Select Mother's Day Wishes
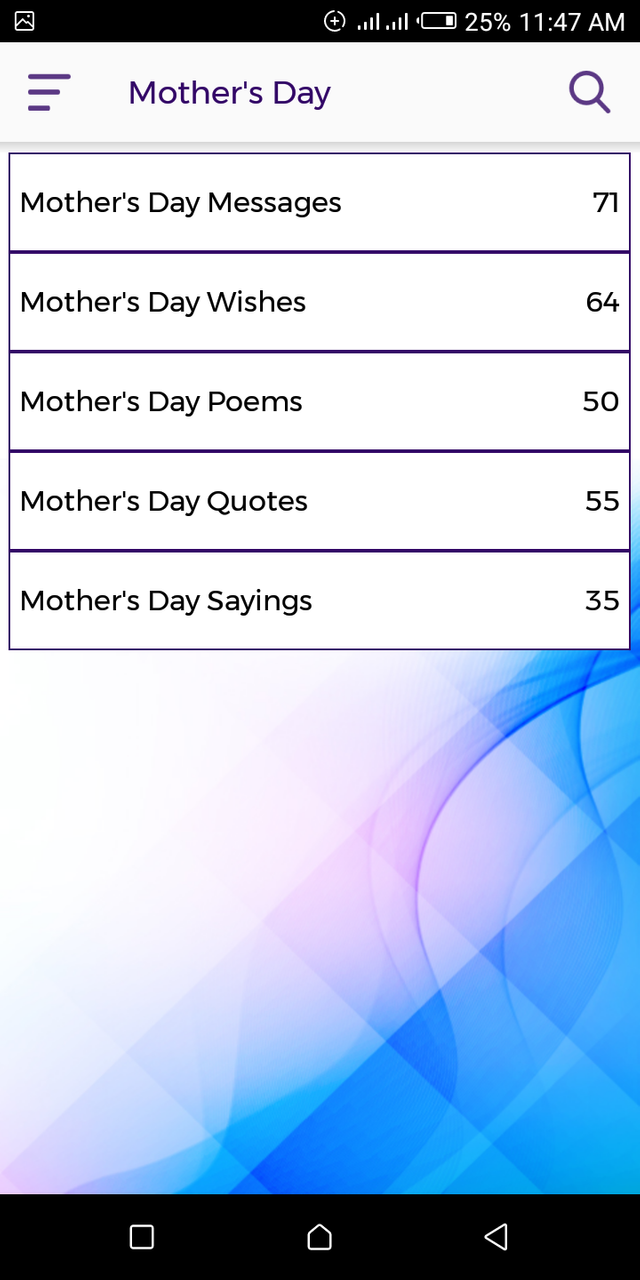The image size is (640, 1280). (x=320, y=302)
